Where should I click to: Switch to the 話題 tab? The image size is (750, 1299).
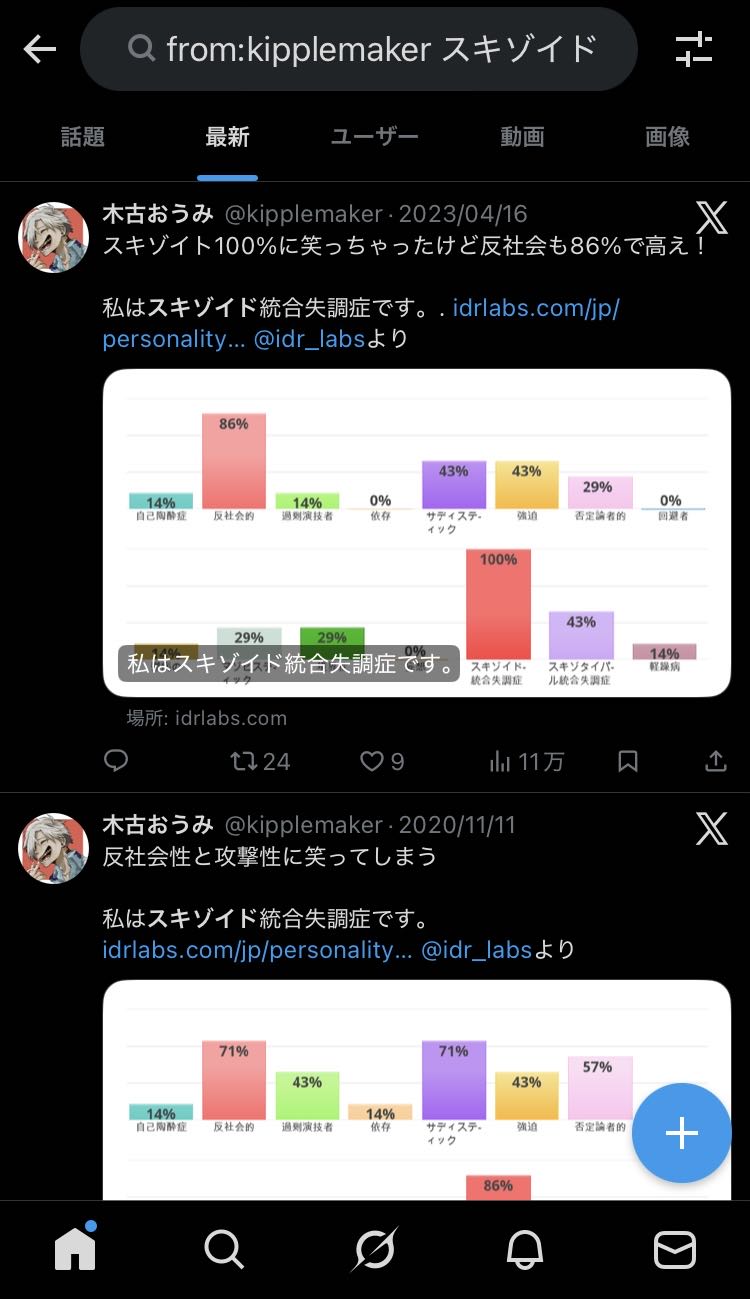coord(82,137)
